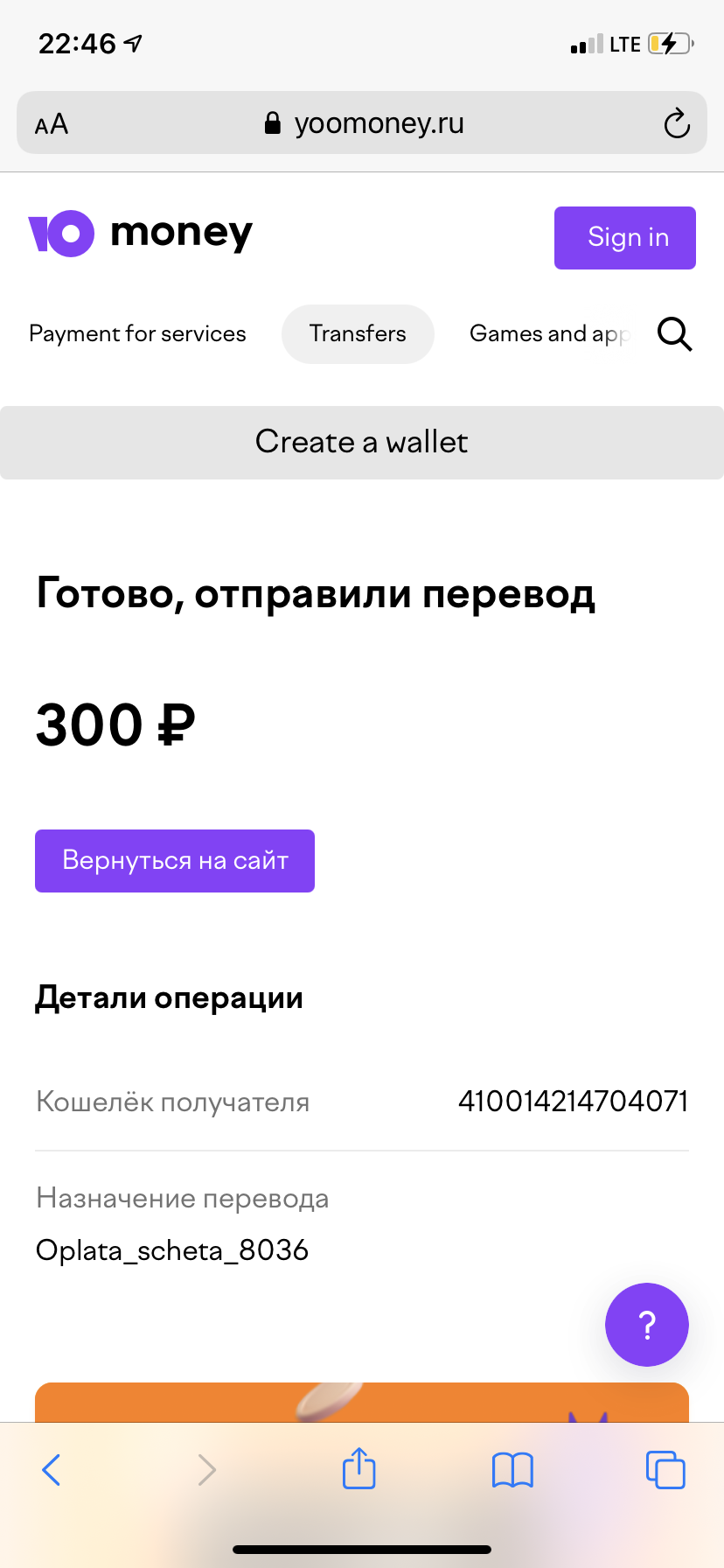Open Games and apps section
724x1568 pixels.
549,333
